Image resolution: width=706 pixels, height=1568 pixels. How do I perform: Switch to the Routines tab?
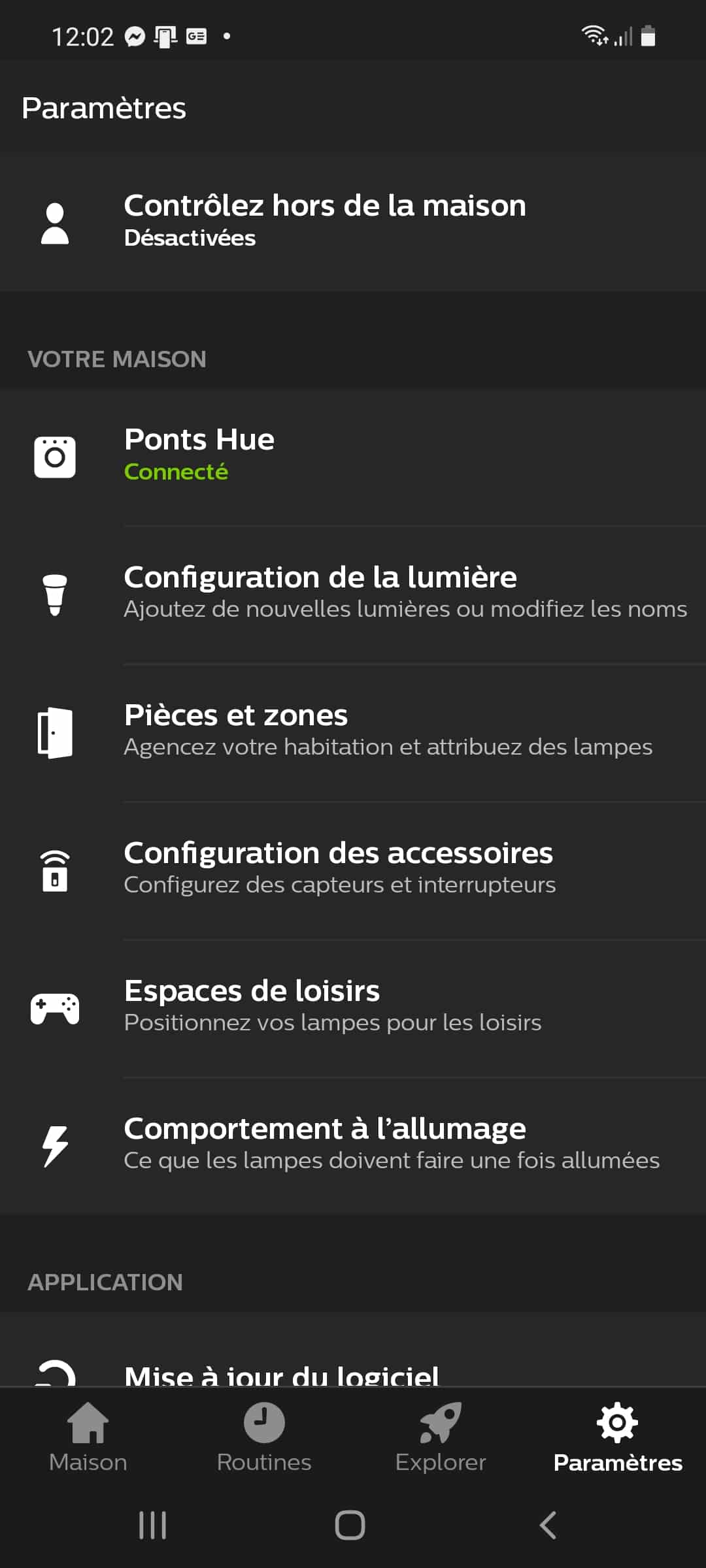tap(264, 1437)
